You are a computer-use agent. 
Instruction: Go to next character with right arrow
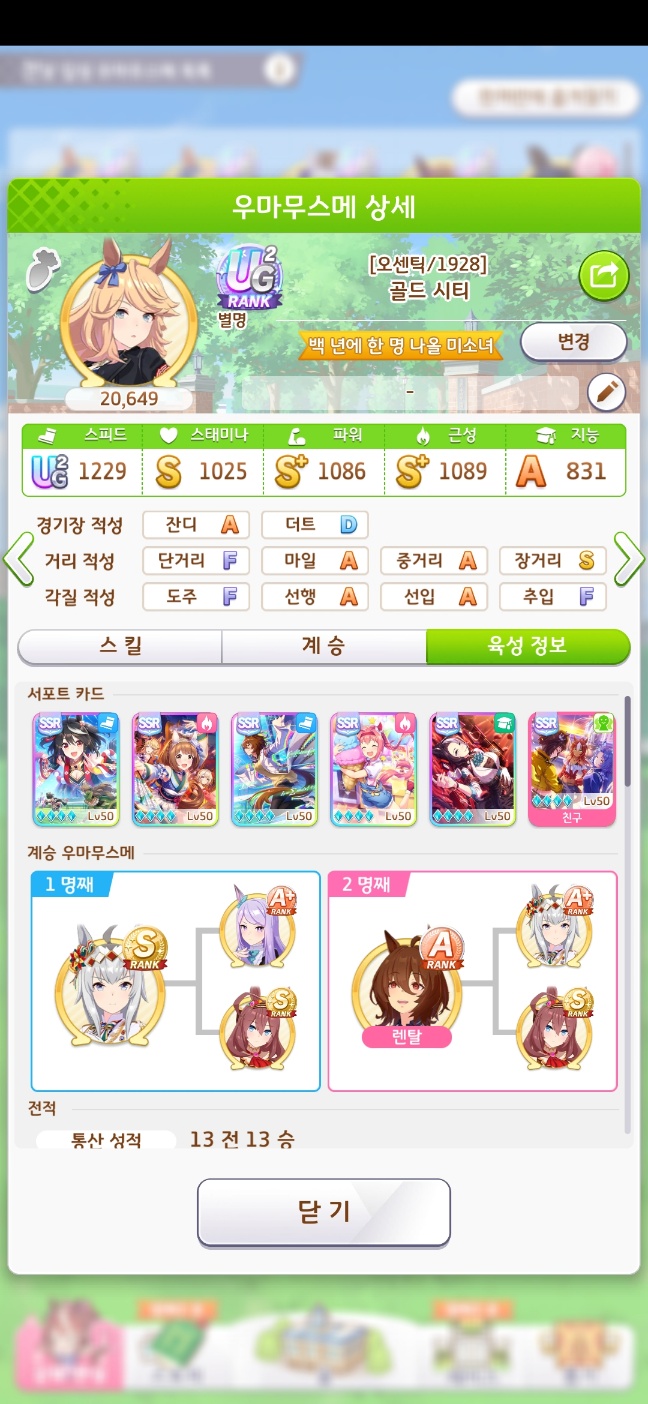click(629, 560)
